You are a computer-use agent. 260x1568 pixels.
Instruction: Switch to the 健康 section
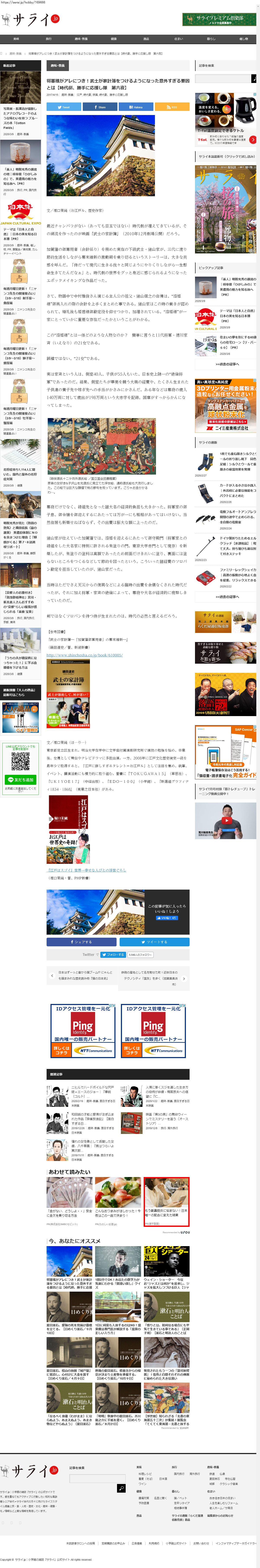(114, 38)
